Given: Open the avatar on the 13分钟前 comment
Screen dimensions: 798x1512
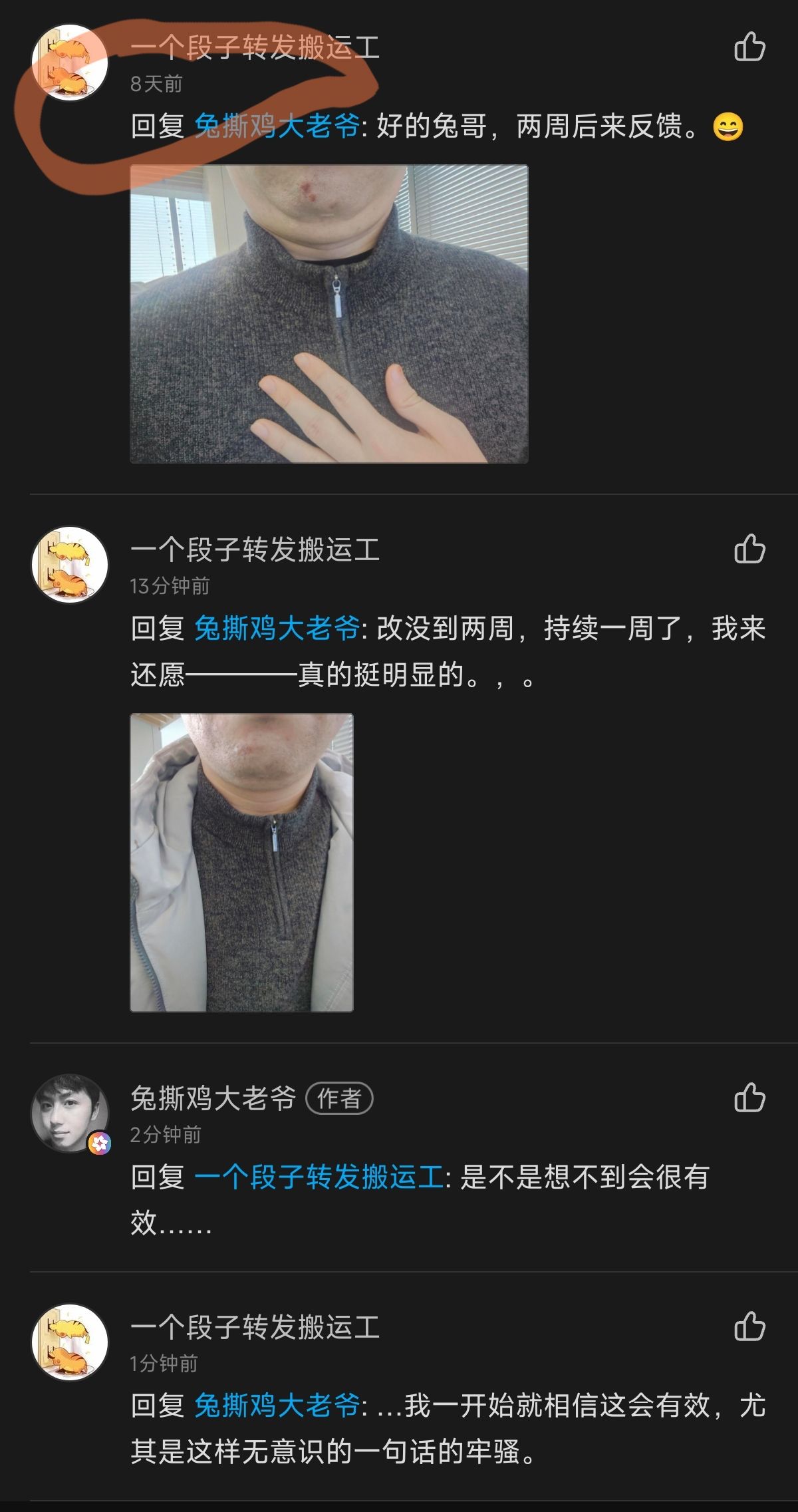Looking at the screenshot, I should (x=70, y=565).
